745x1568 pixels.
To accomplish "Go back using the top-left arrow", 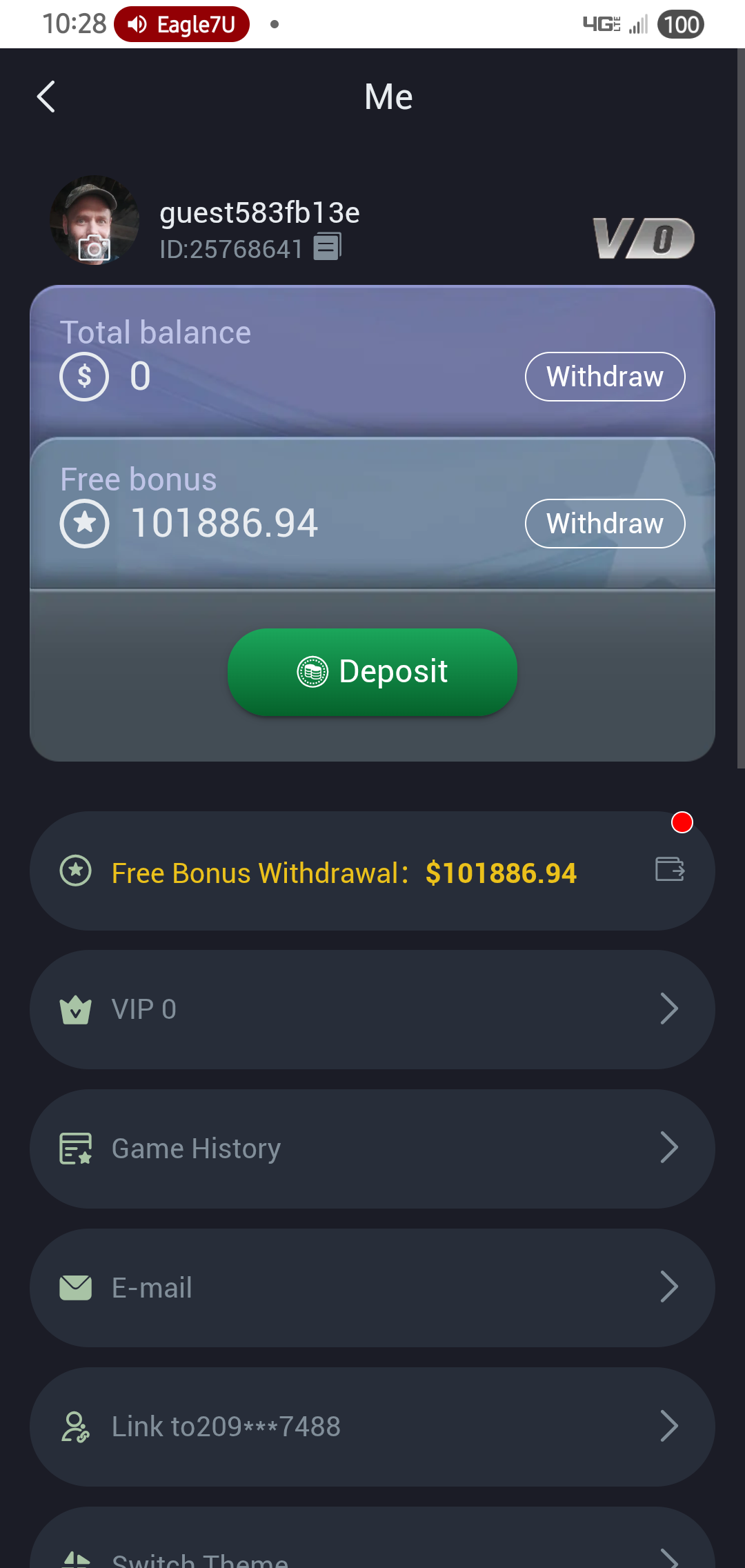I will [46, 97].
